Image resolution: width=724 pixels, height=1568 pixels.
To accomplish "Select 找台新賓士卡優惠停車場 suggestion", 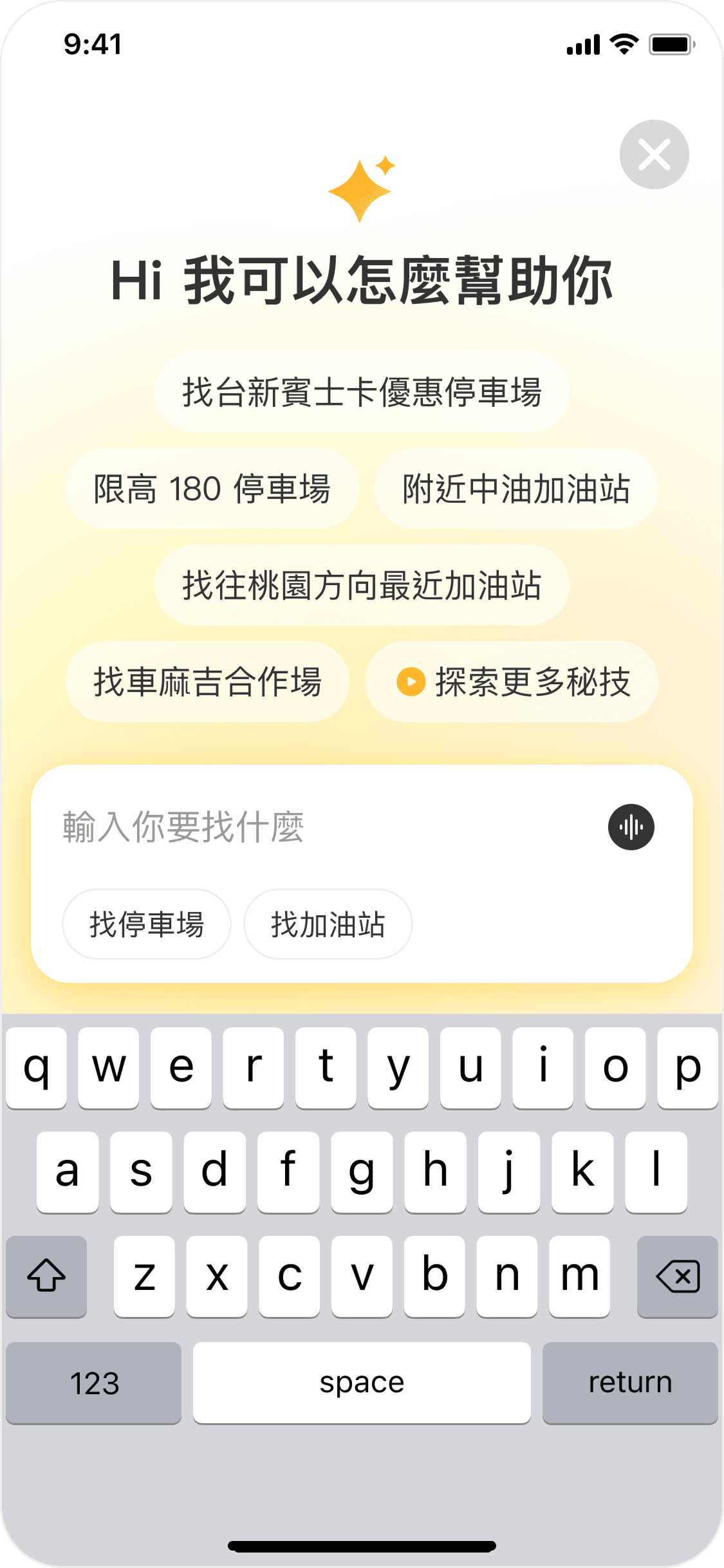I will click(362, 392).
